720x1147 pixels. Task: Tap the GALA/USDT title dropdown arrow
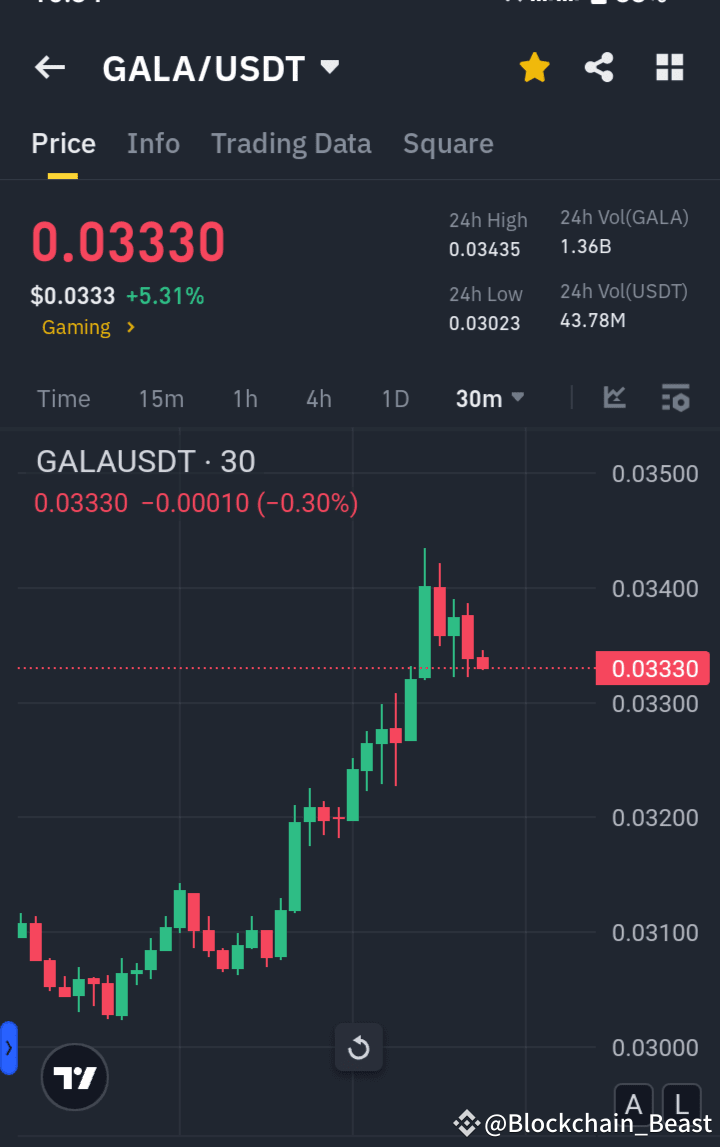point(330,68)
